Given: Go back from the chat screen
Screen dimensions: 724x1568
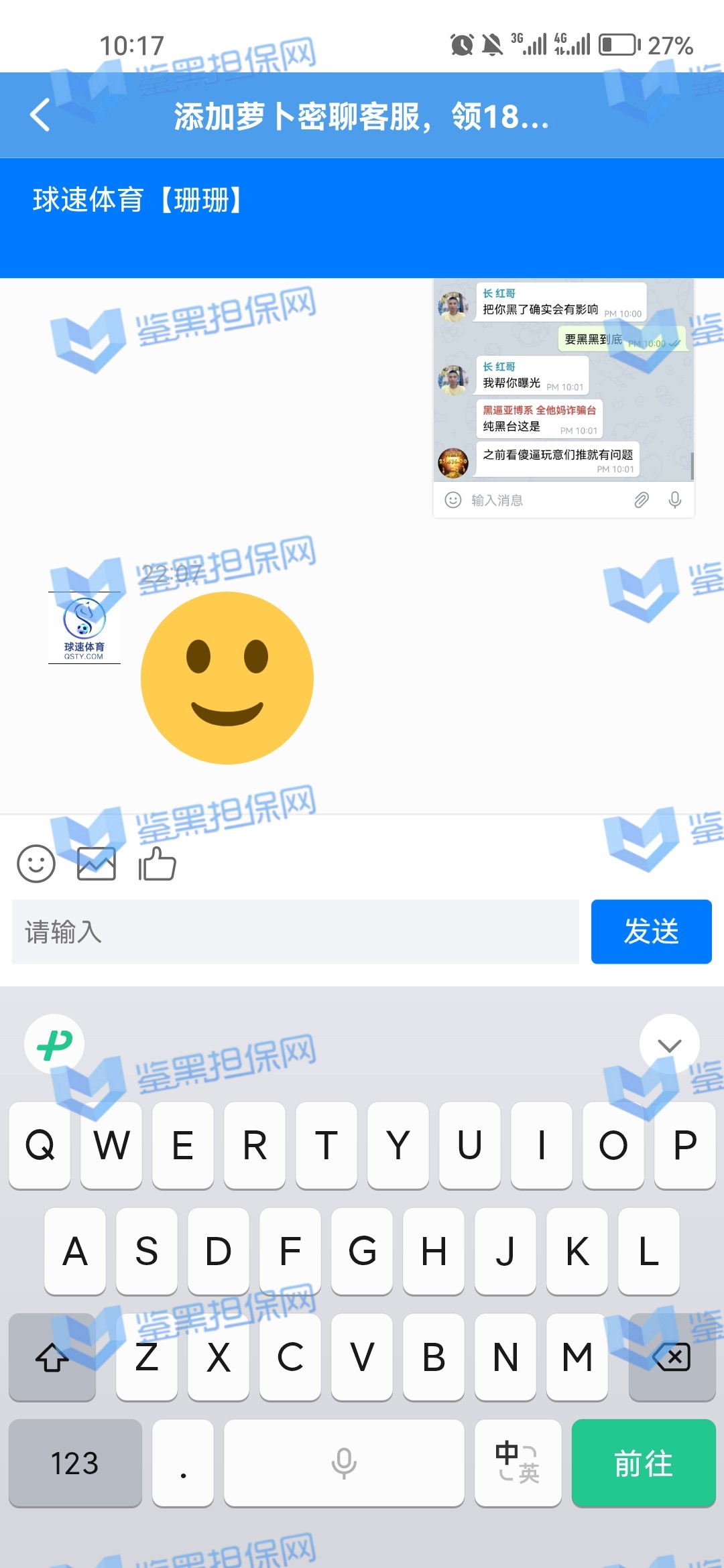Looking at the screenshot, I should 40,115.
